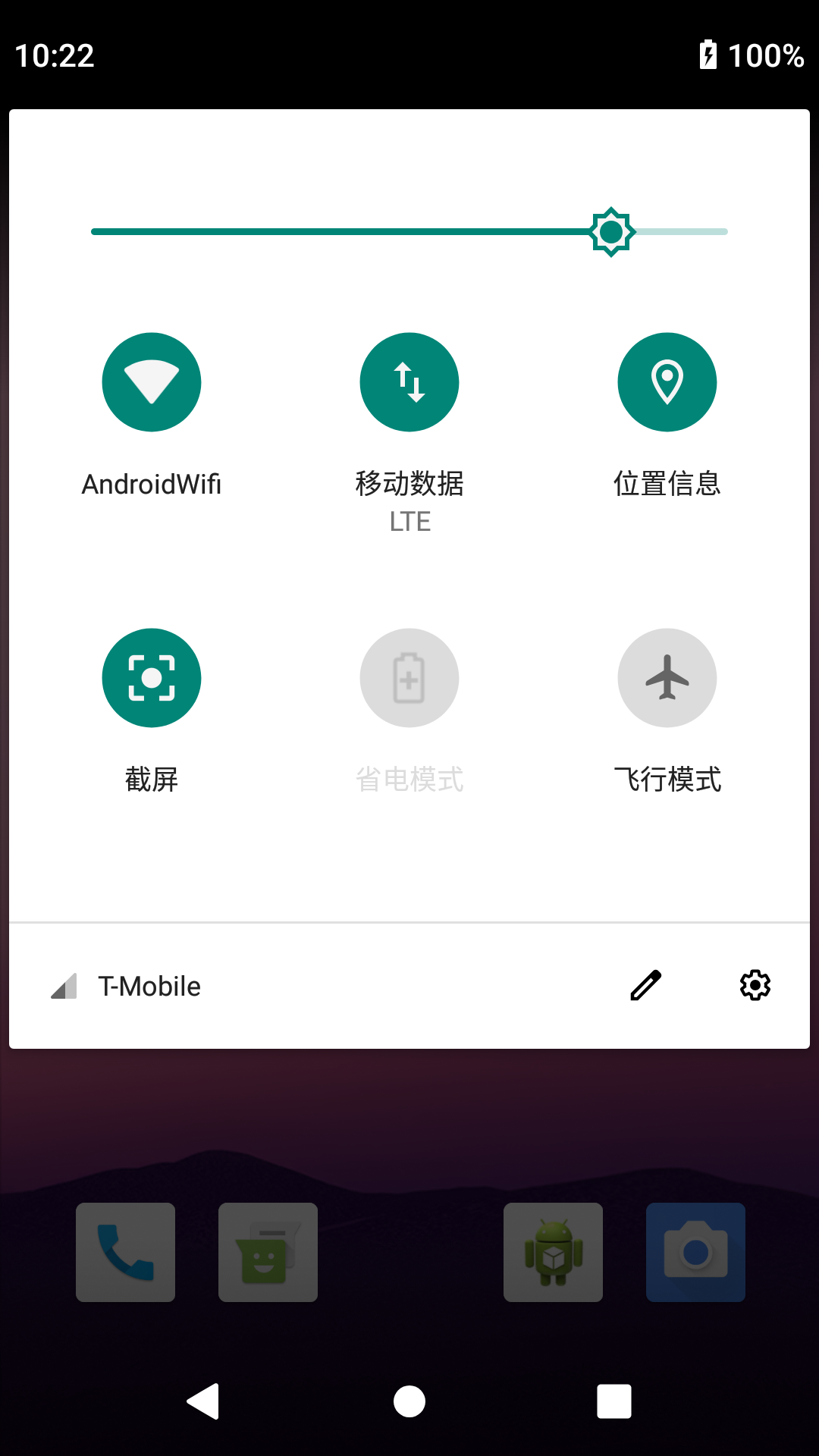Tap the 截屏 screenshot tile
Screen dimensions: 819x1456
click(x=152, y=678)
